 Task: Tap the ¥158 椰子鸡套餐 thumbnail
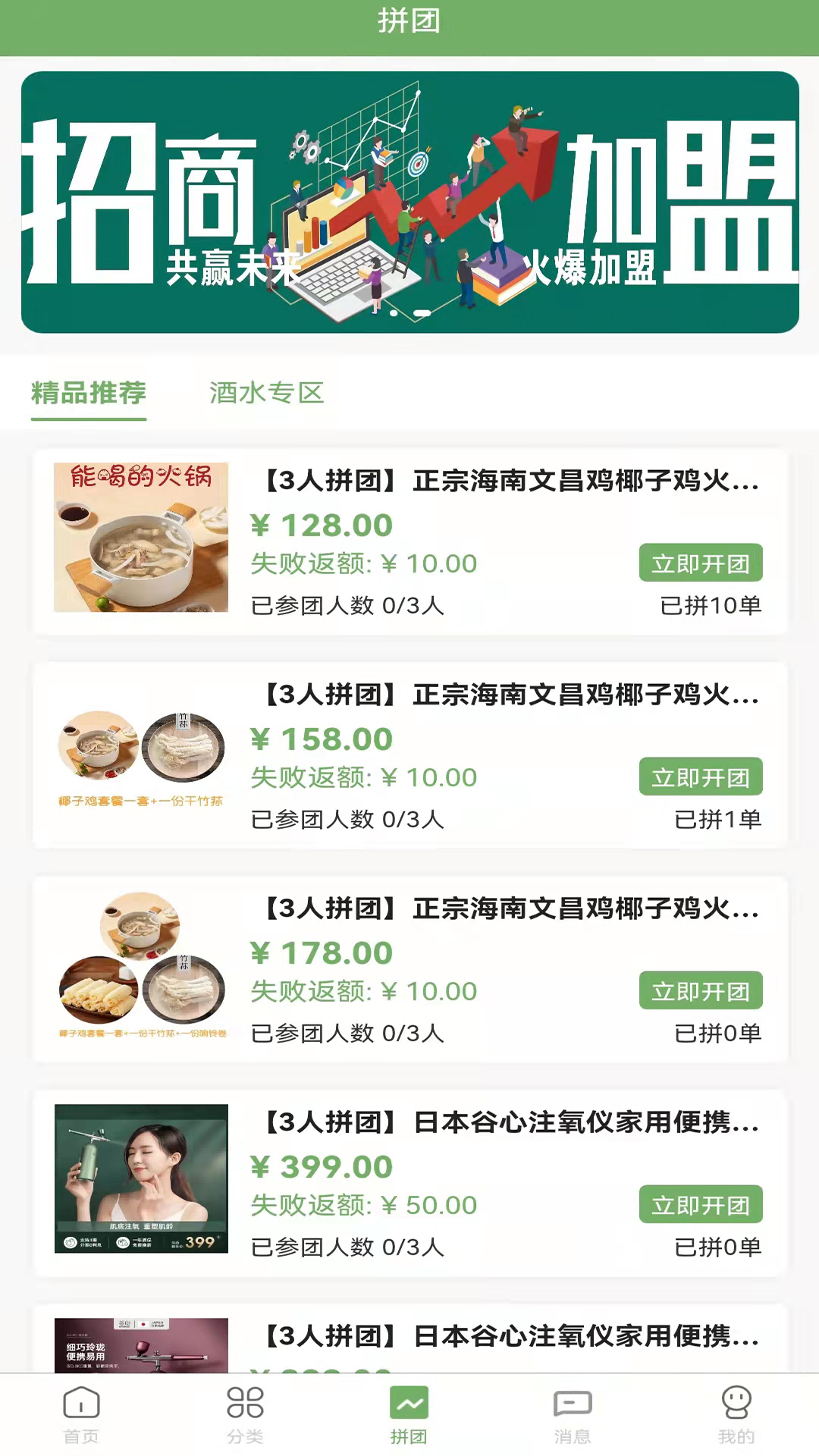tap(141, 751)
